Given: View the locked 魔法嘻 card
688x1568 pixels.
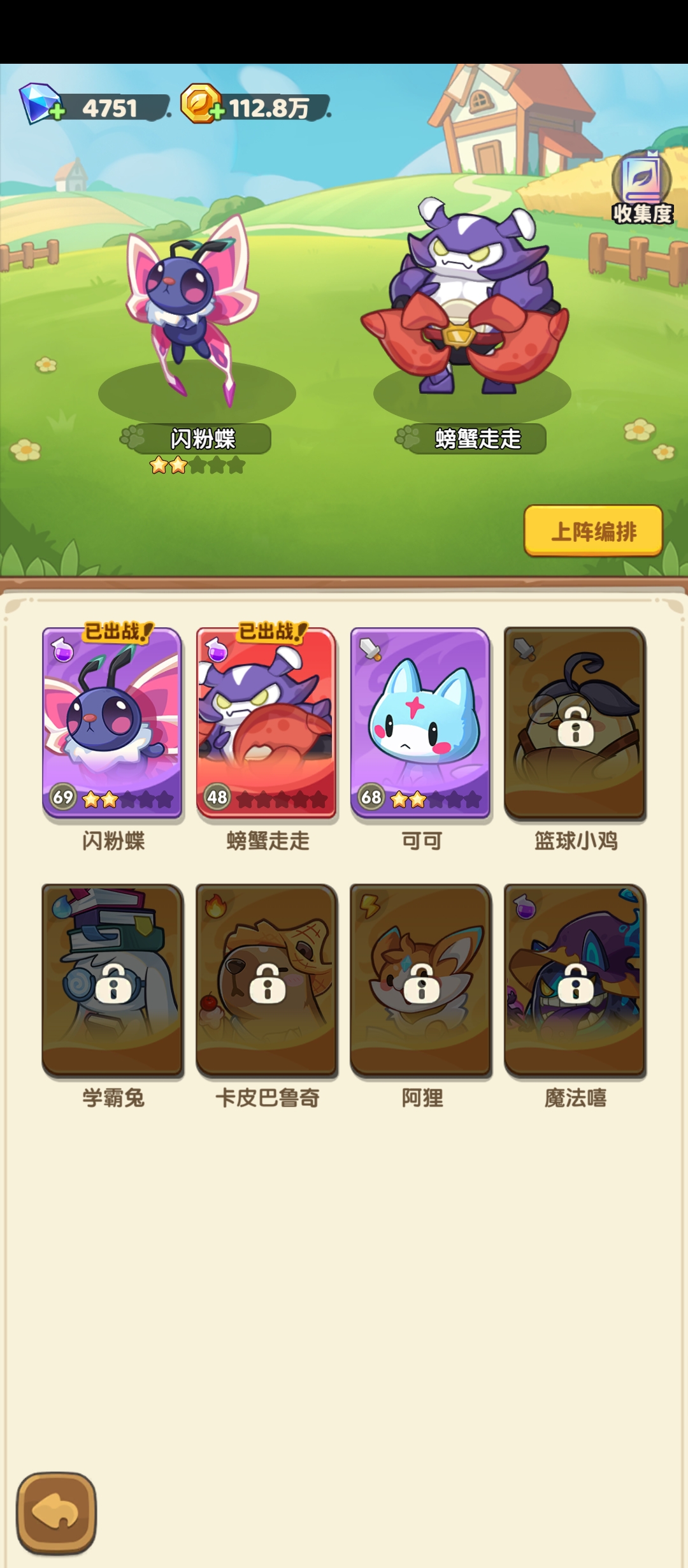Looking at the screenshot, I should [x=575, y=980].
